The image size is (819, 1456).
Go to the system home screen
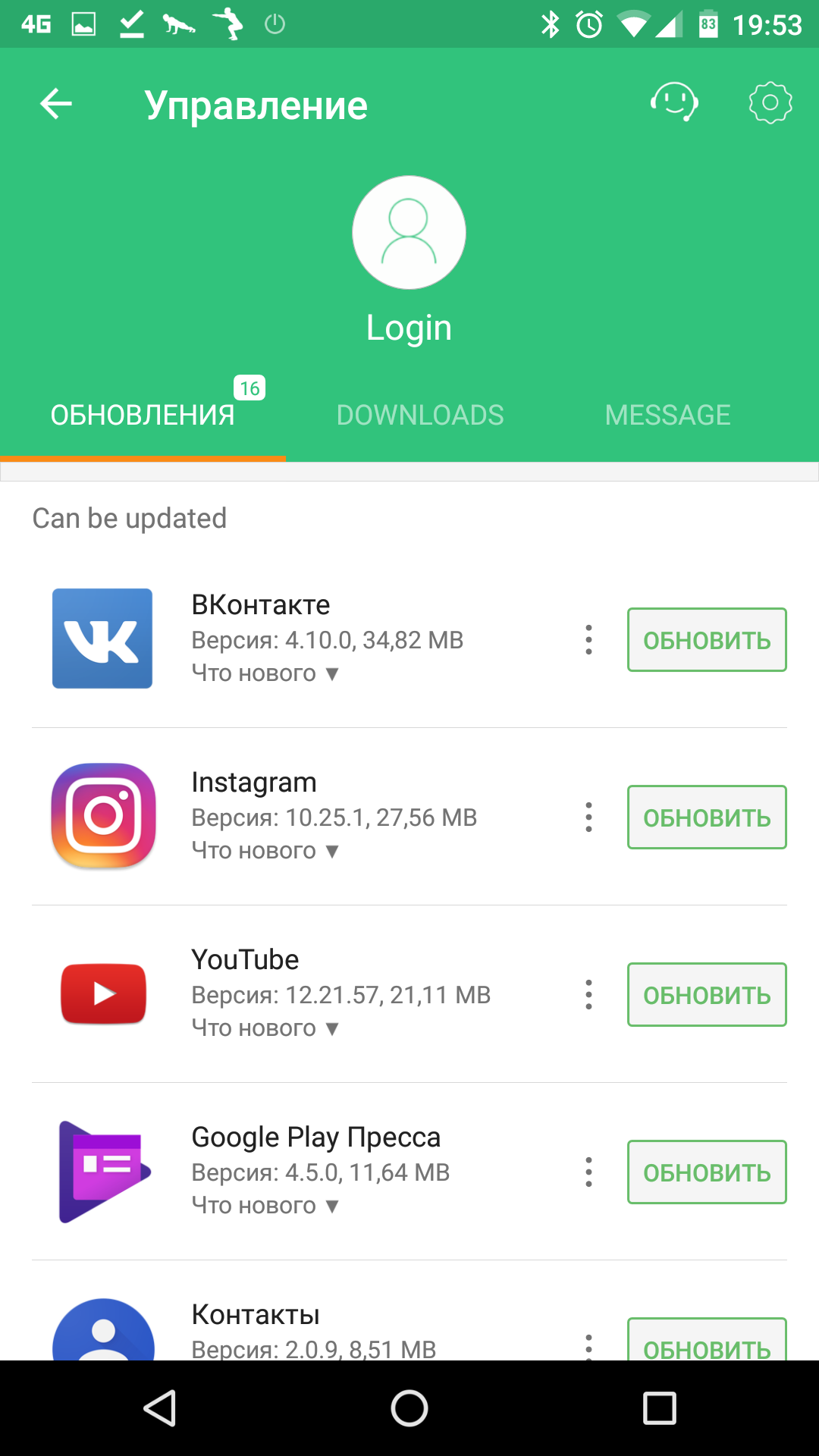coord(409,1409)
